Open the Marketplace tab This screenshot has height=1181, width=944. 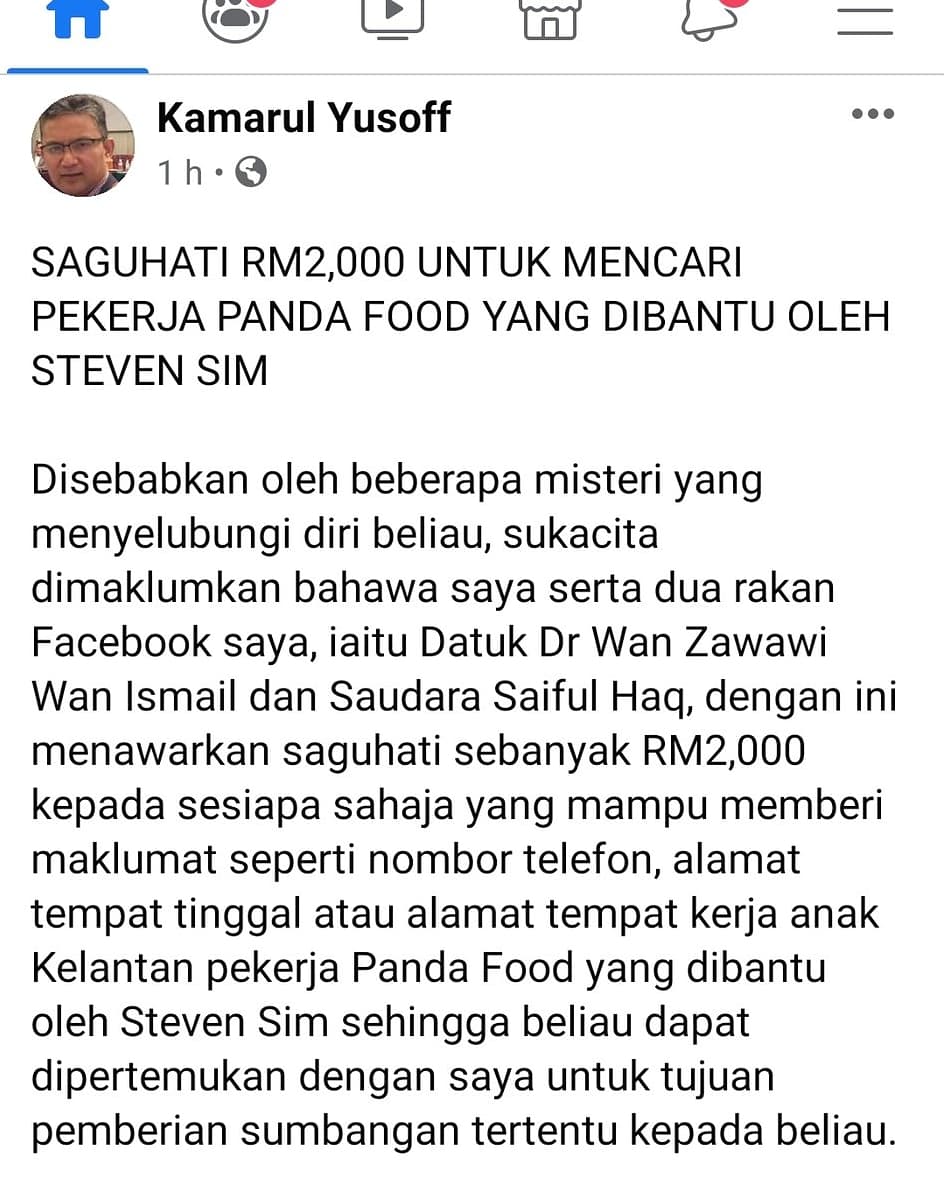pyautogui.click(x=550, y=18)
